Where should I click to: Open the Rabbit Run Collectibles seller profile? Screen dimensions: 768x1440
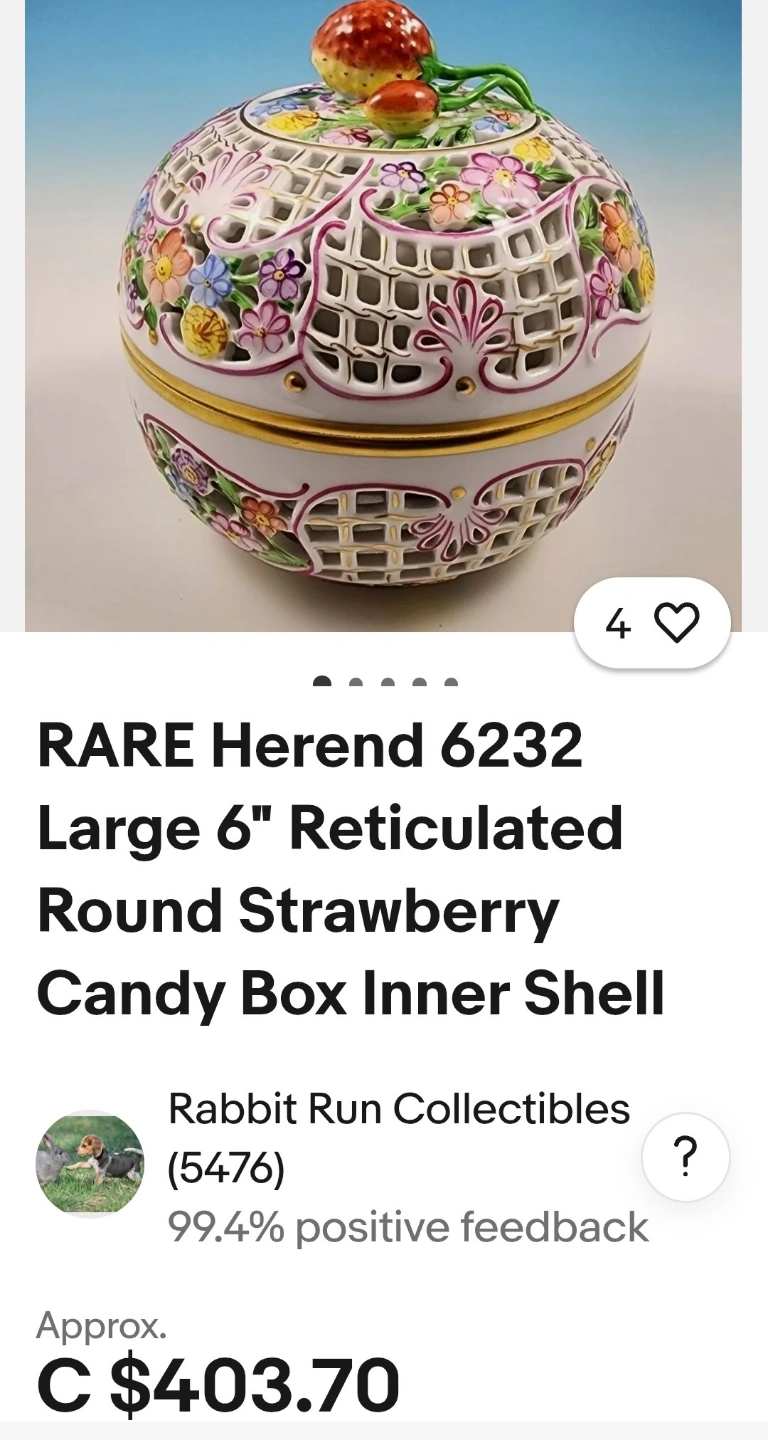tap(399, 1108)
